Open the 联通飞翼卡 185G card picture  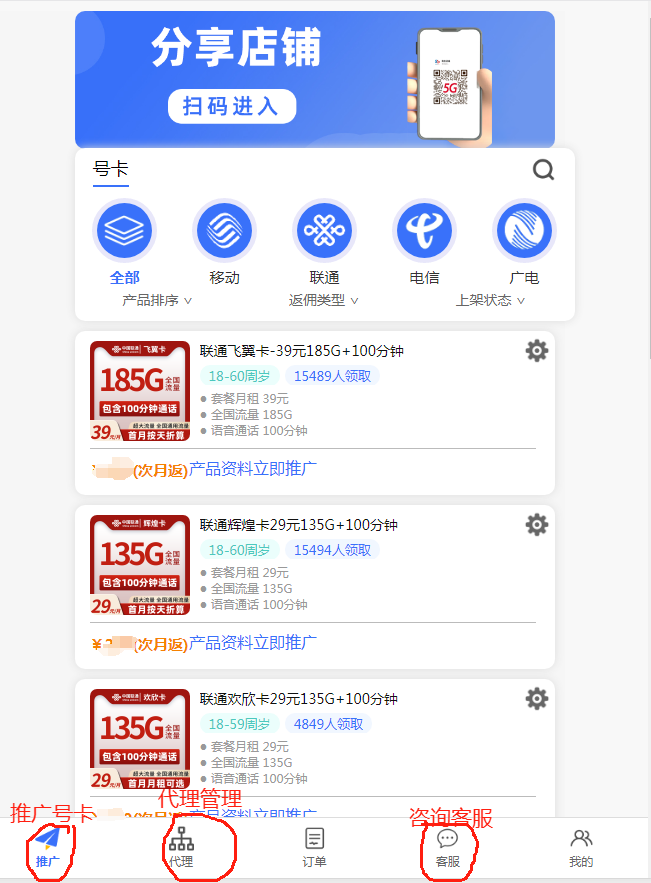pos(139,392)
